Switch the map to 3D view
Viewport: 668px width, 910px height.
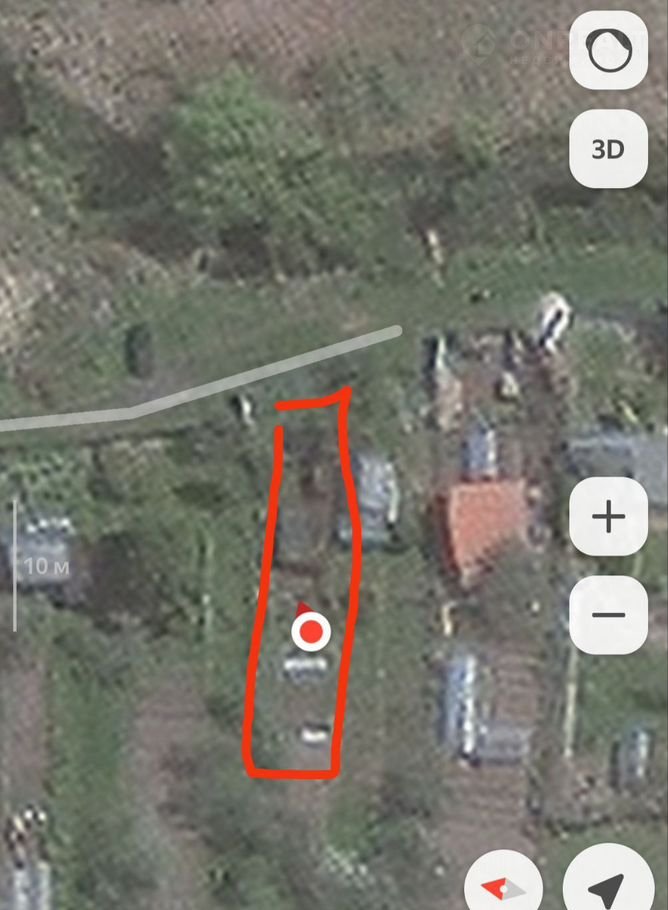pos(608,149)
